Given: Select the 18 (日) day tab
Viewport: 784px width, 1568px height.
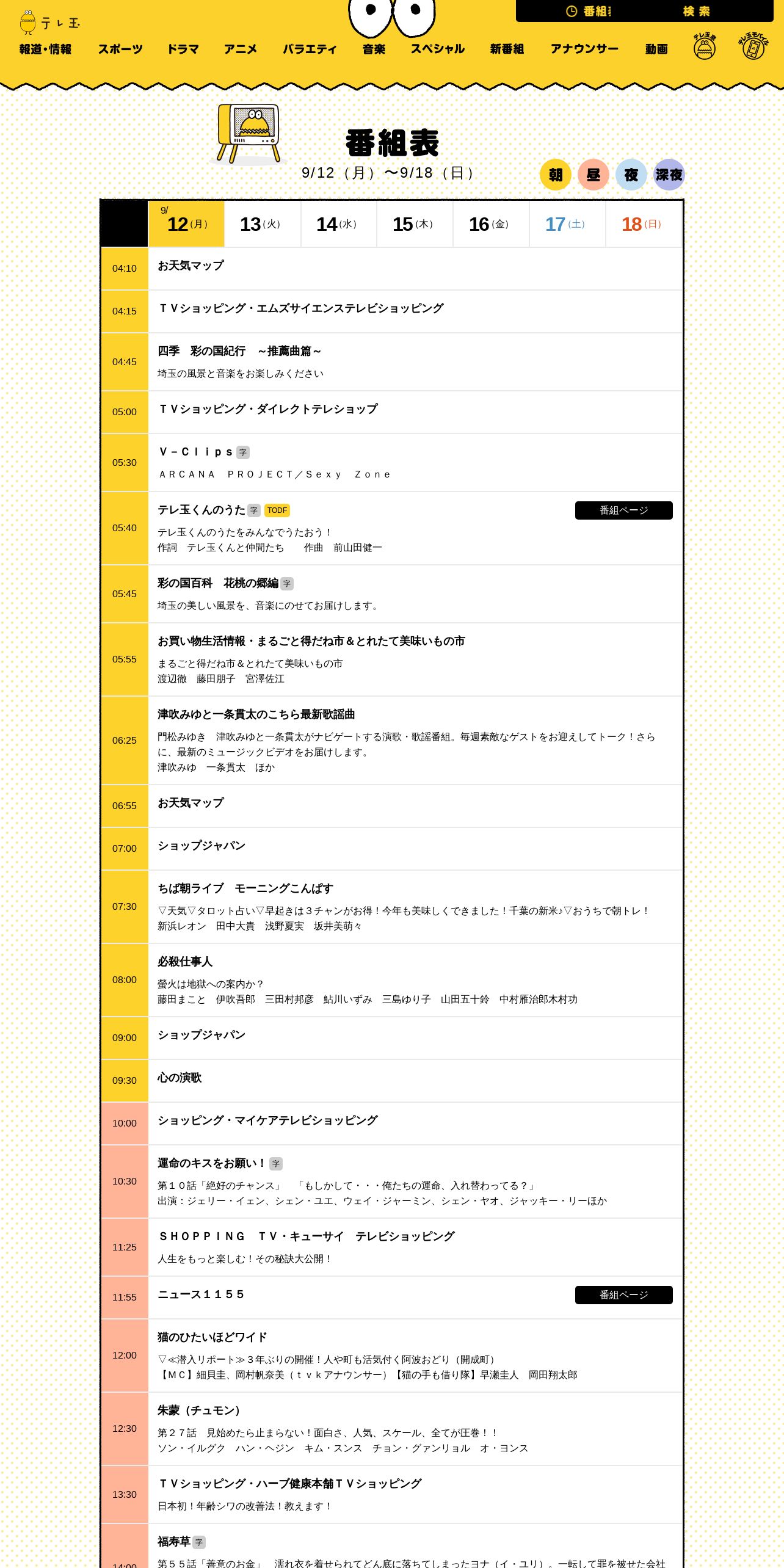Looking at the screenshot, I should 644,224.
